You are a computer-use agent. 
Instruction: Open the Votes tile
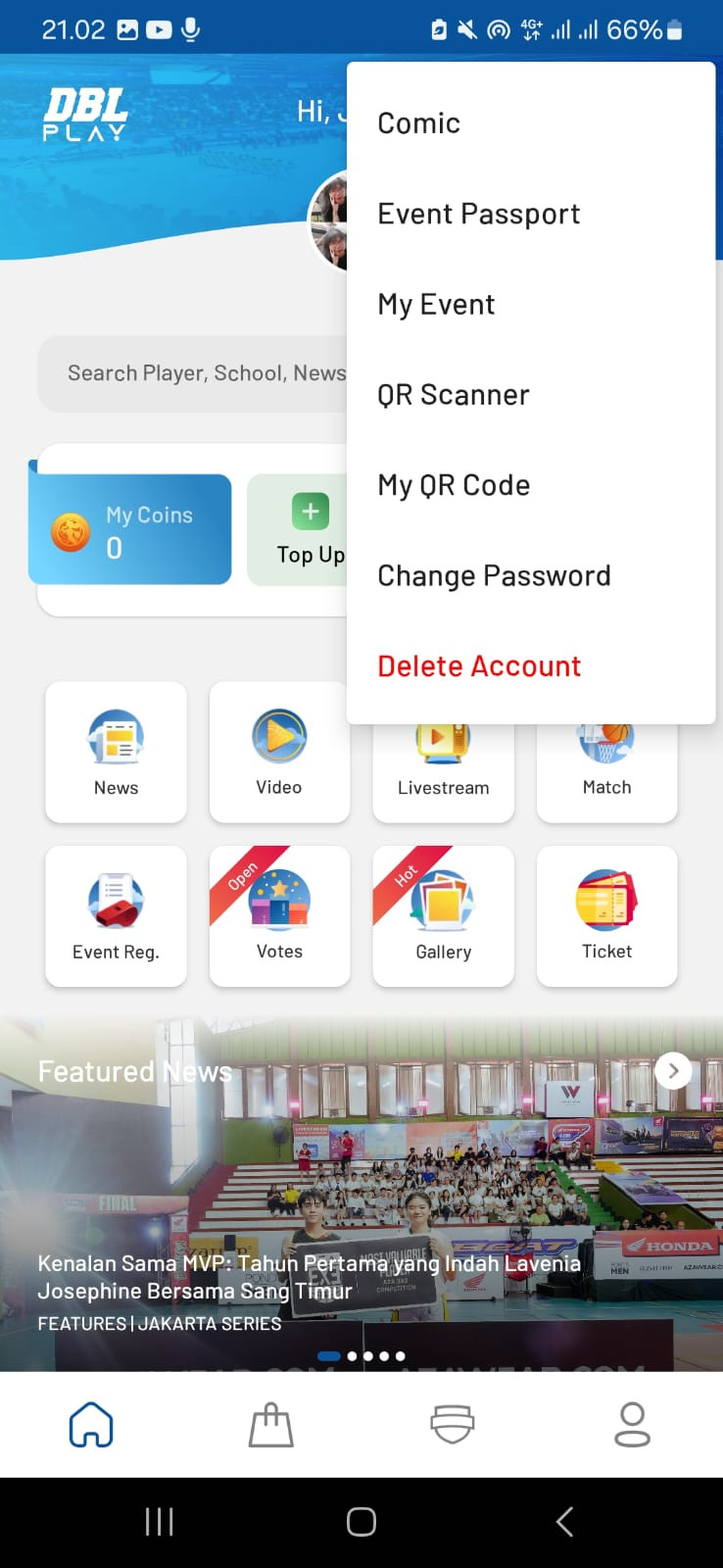[279, 915]
